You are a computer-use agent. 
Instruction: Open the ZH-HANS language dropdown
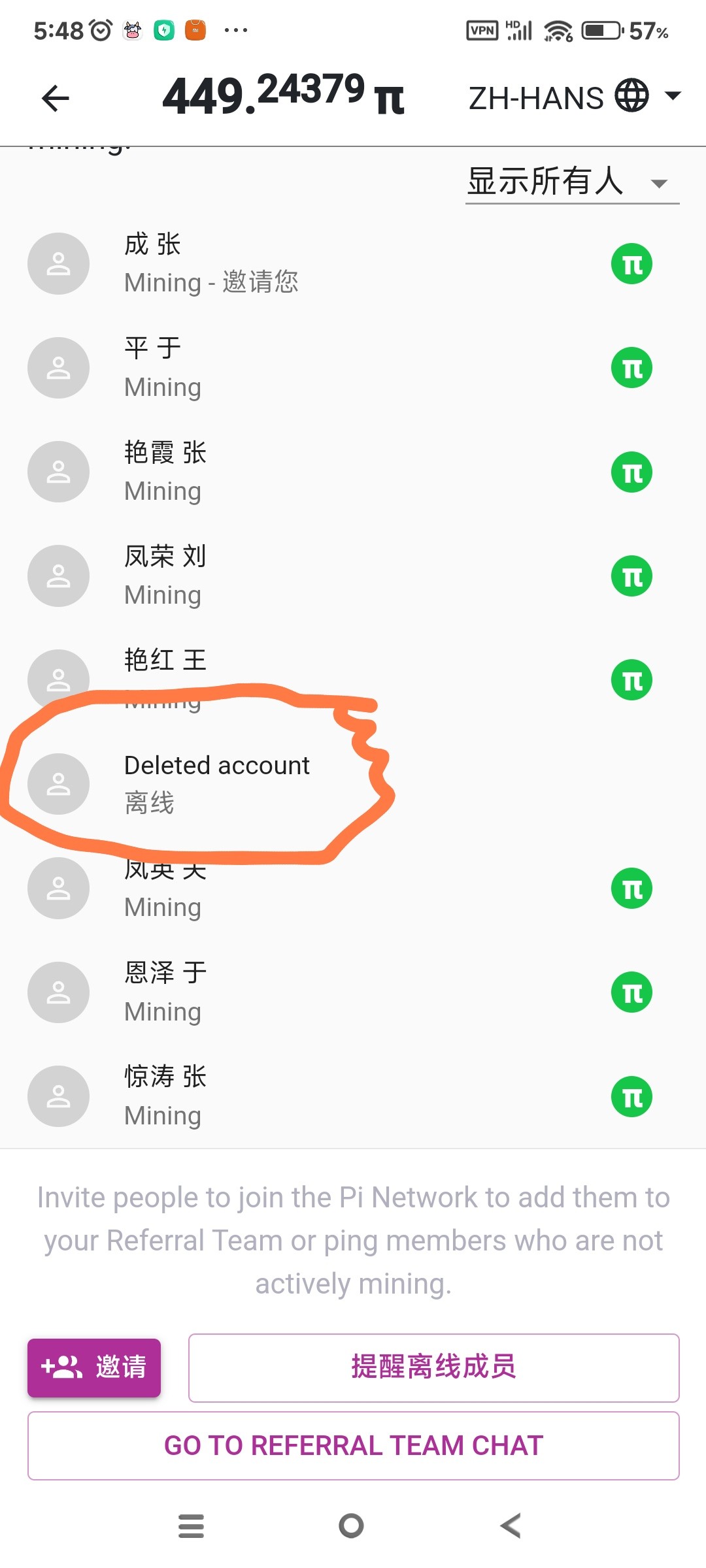tap(575, 97)
